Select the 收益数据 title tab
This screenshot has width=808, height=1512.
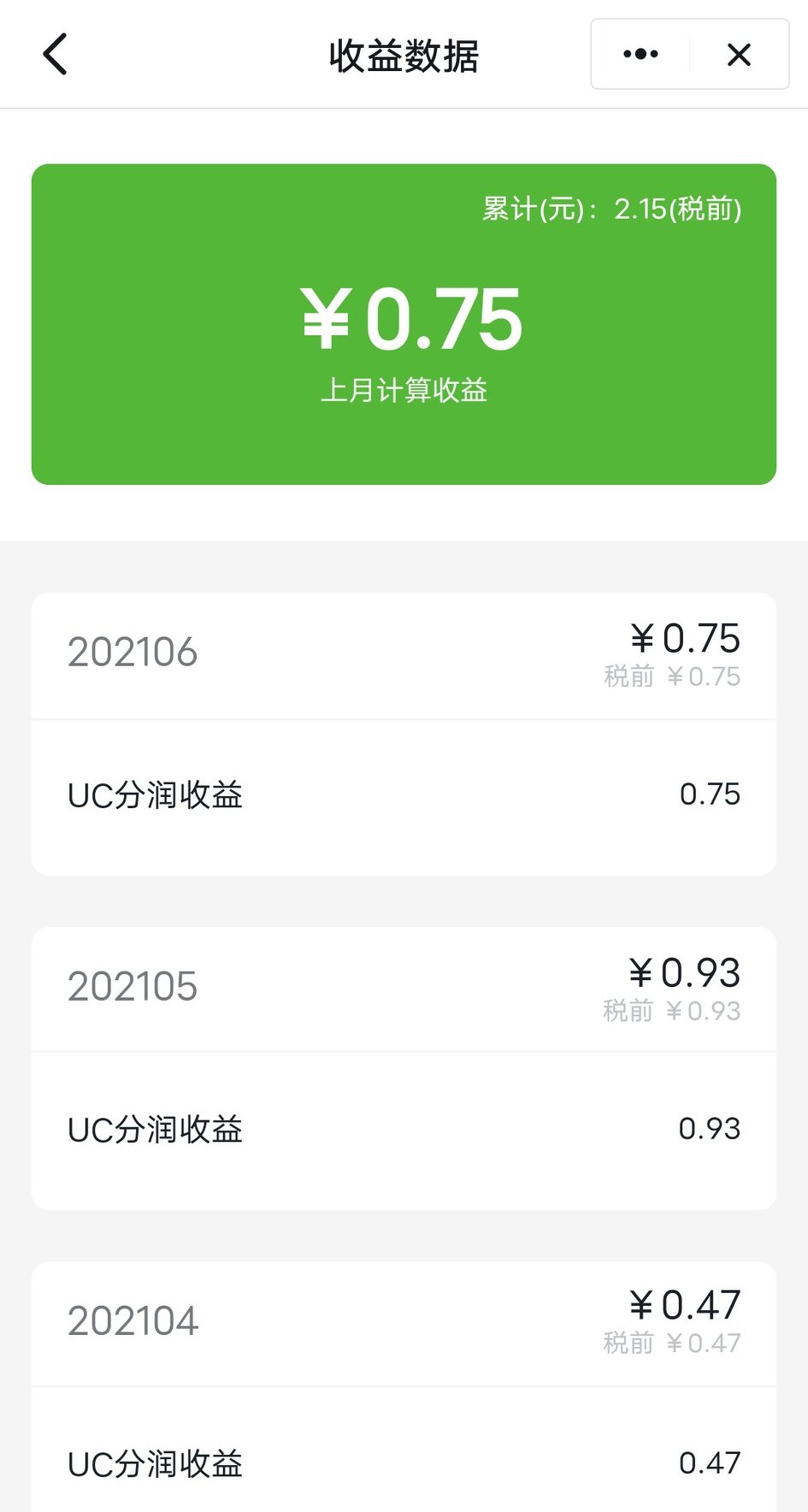(404, 56)
